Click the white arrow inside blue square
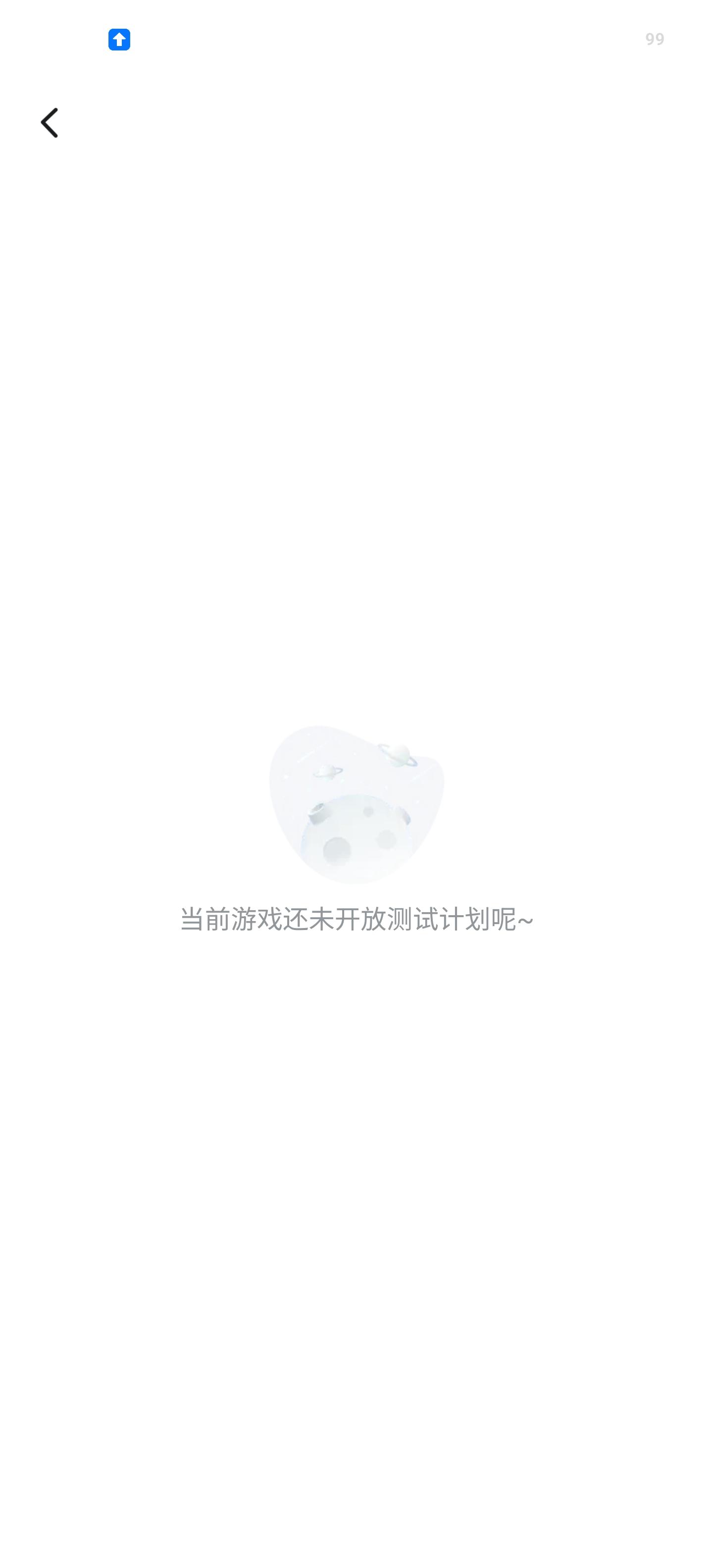Image resolution: width=713 pixels, height=1568 pixels. (x=119, y=40)
